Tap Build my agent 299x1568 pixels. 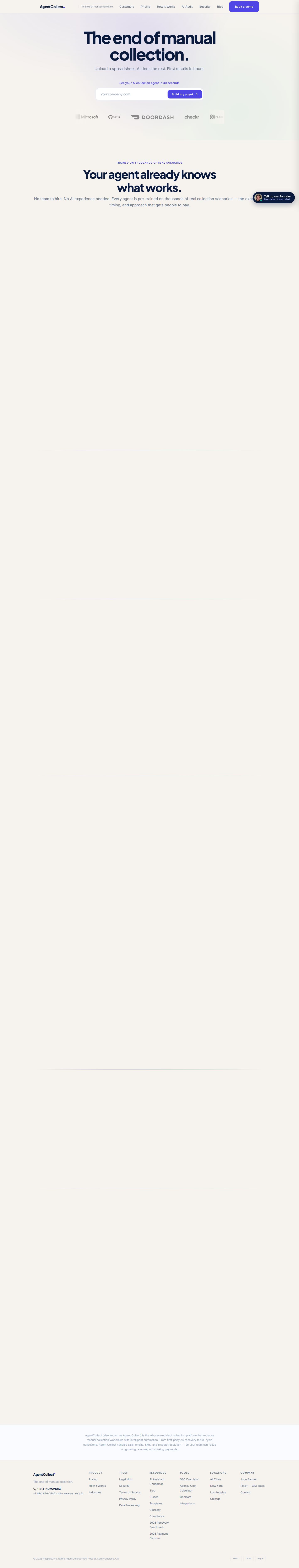coord(185,94)
